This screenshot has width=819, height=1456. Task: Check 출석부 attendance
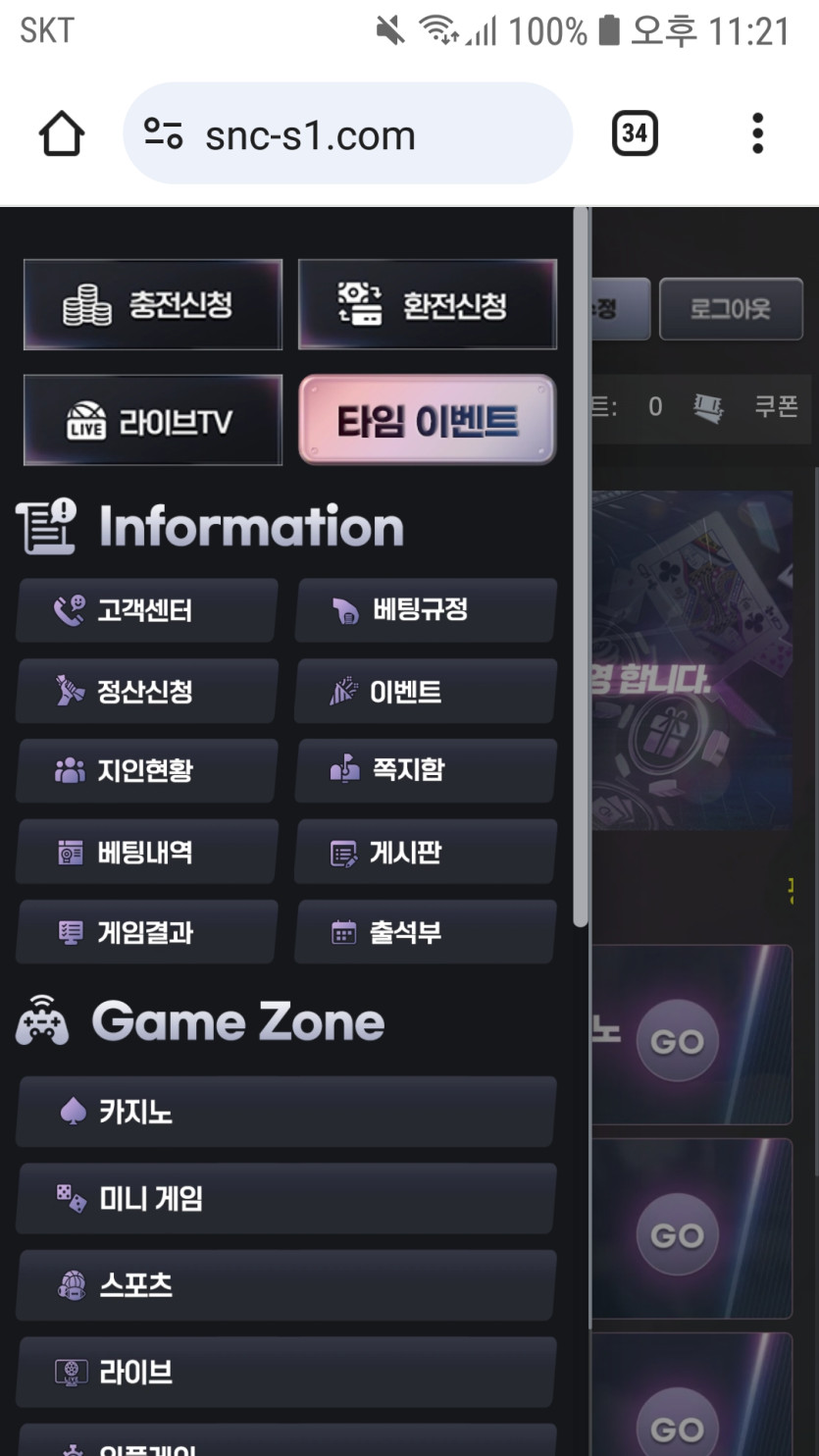[x=425, y=932]
